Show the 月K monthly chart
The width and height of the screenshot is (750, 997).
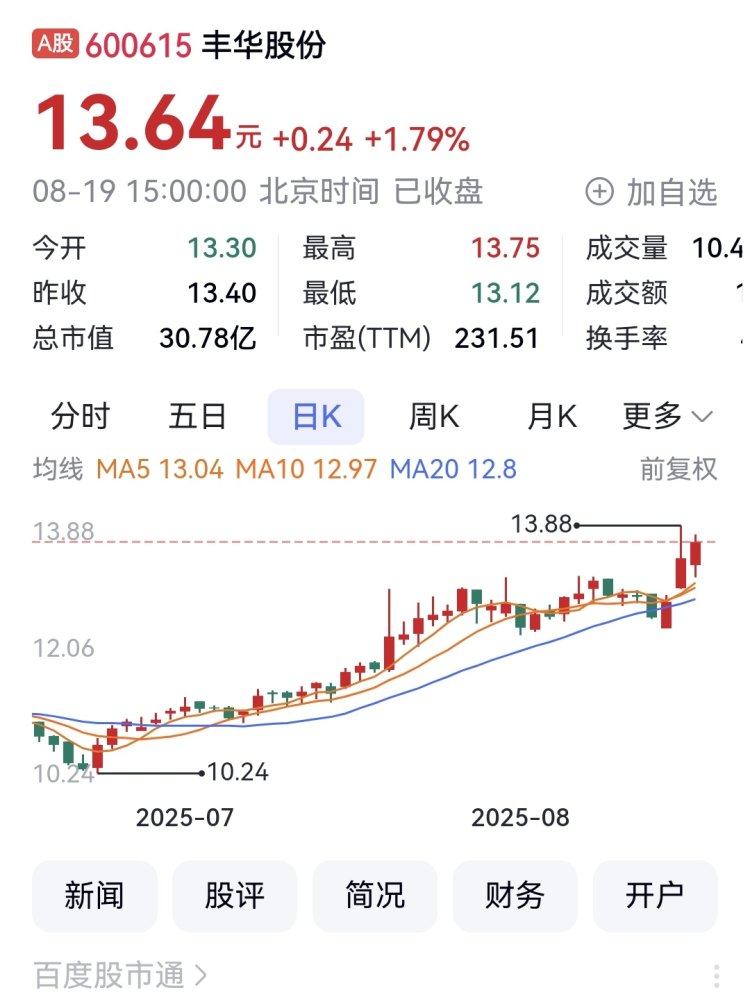552,416
